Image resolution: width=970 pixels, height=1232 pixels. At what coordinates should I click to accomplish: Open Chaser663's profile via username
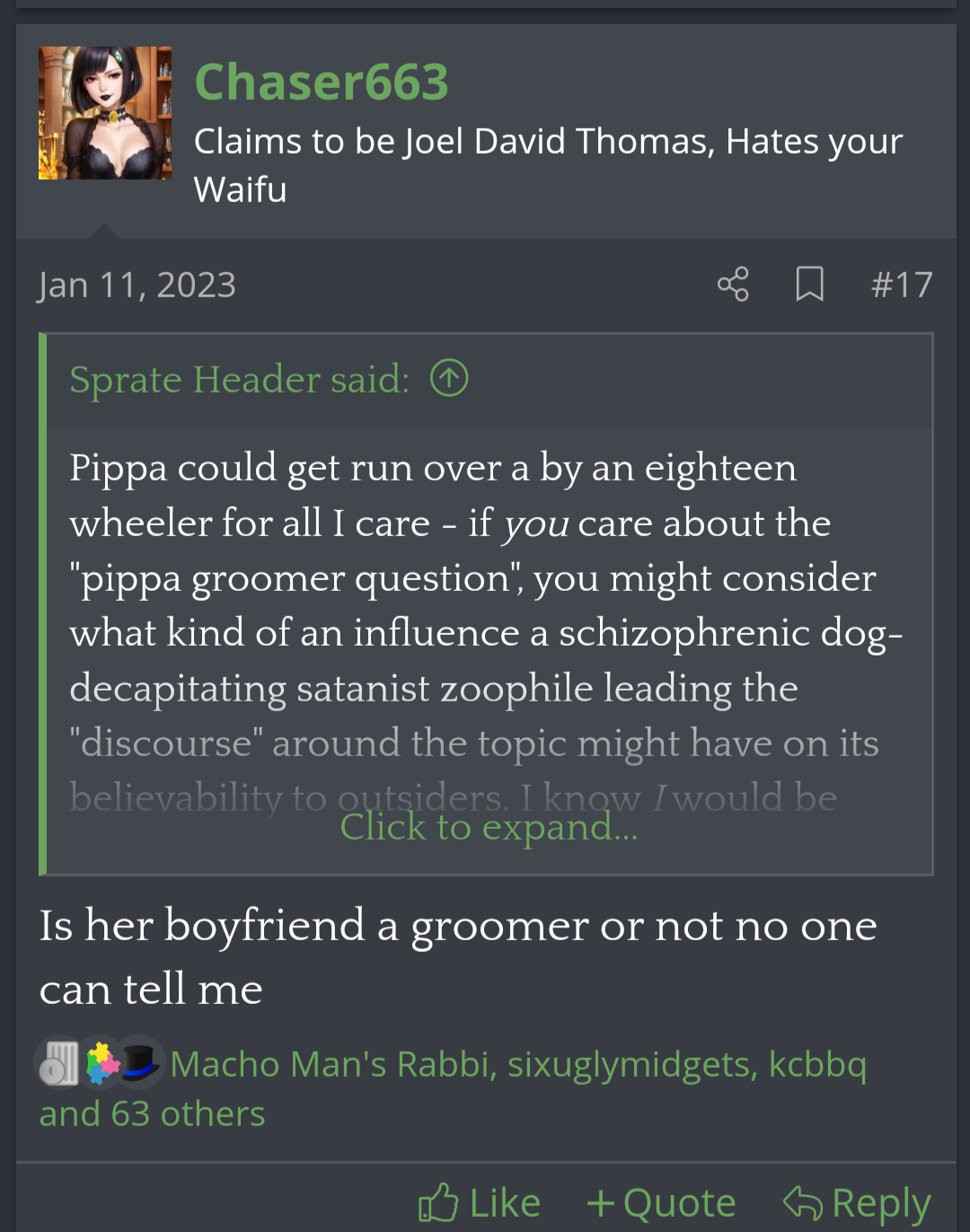321,82
